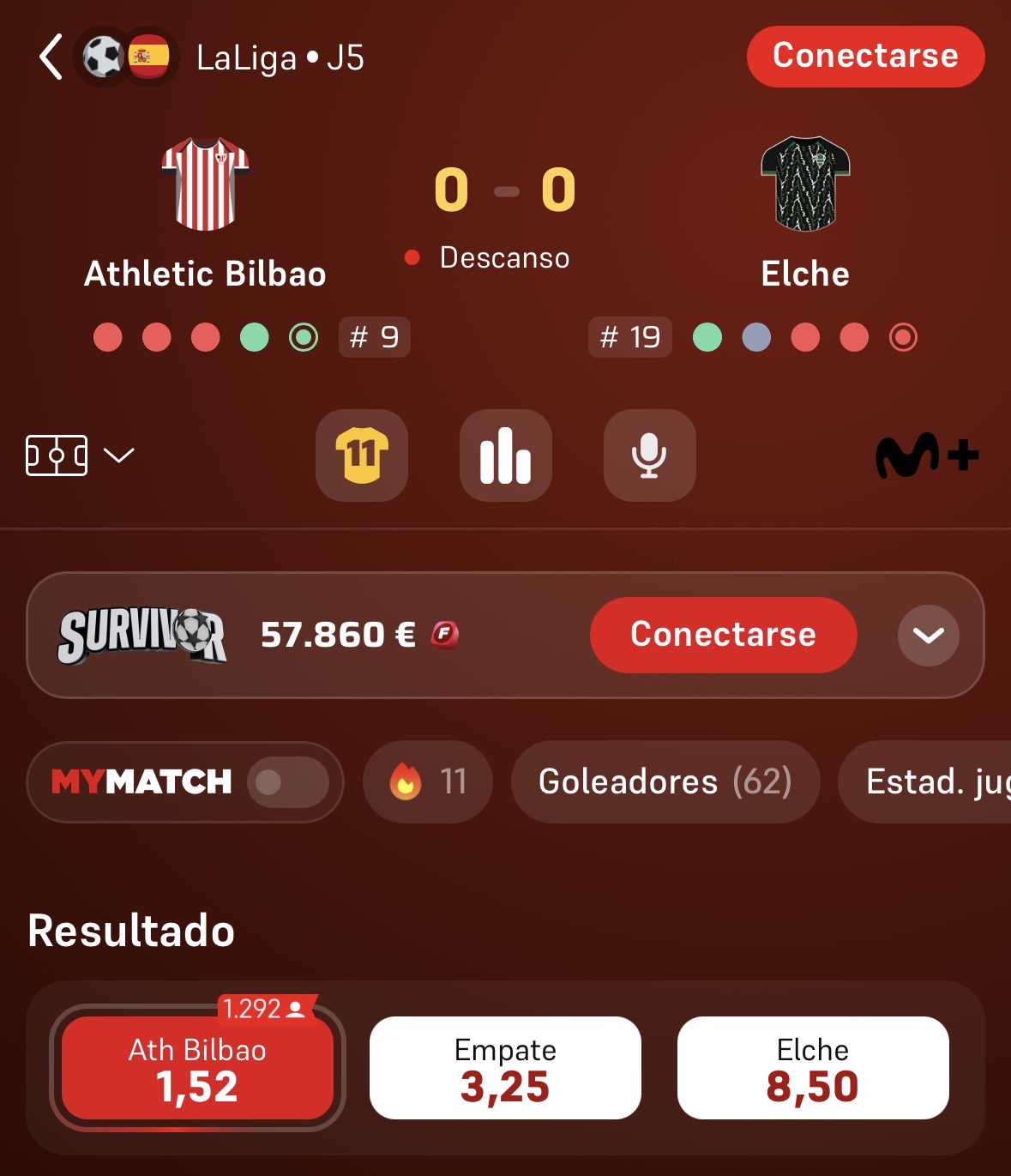This screenshot has width=1011, height=1176.
Task: Enable the MyMatch toggle
Action: (288, 782)
